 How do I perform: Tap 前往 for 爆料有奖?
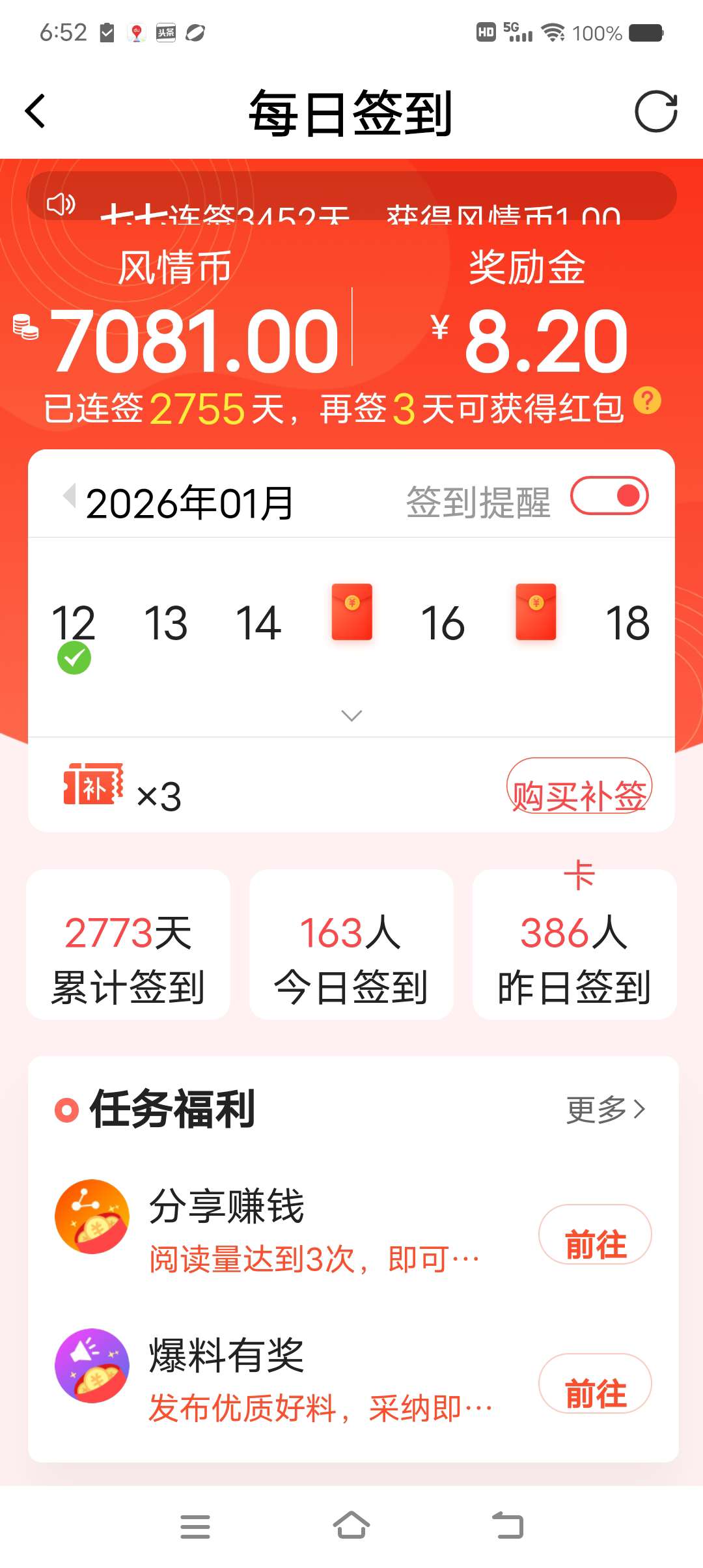pos(595,1384)
